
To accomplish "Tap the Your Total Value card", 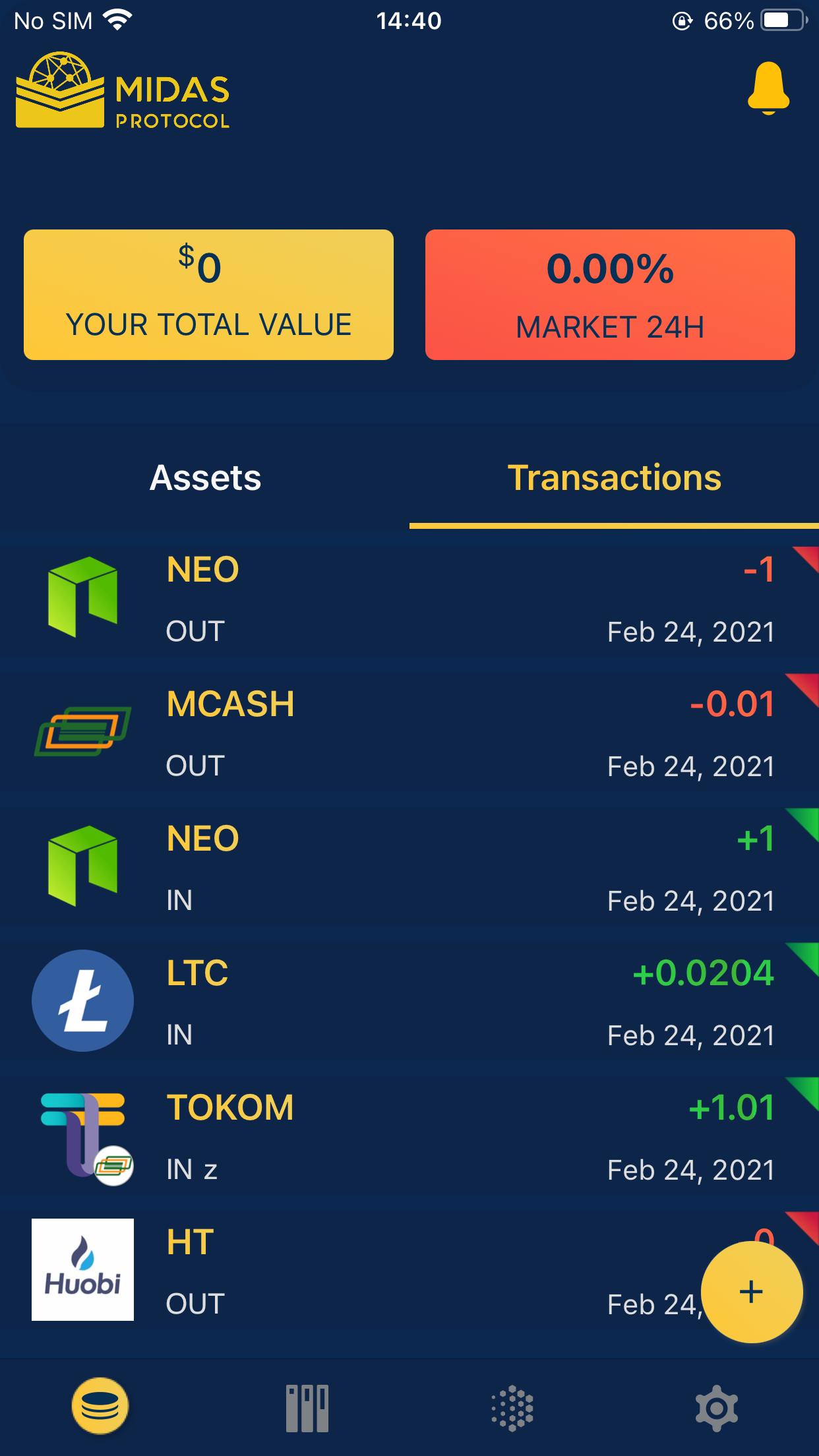I will (208, 295).
